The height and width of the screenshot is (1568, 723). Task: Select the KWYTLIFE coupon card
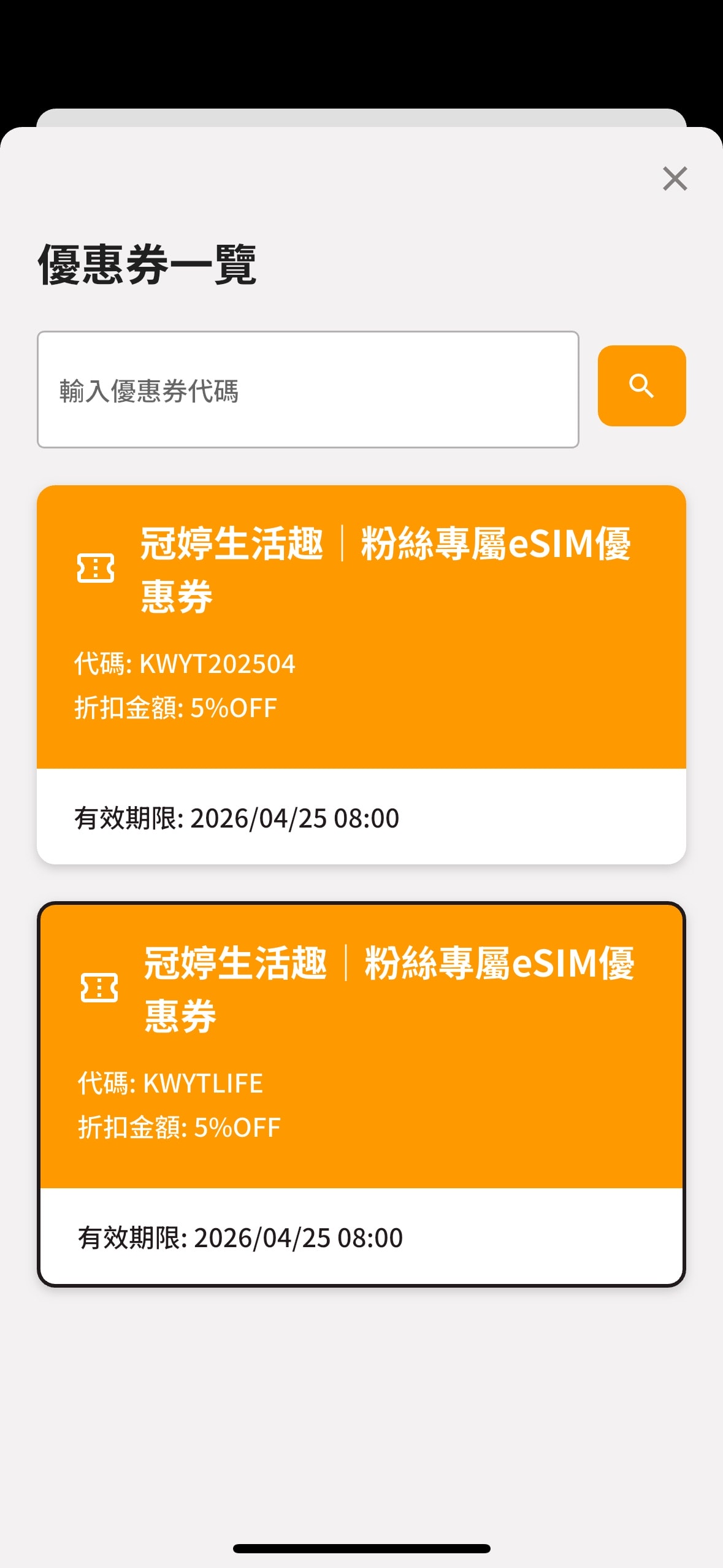coord(361,1094)
